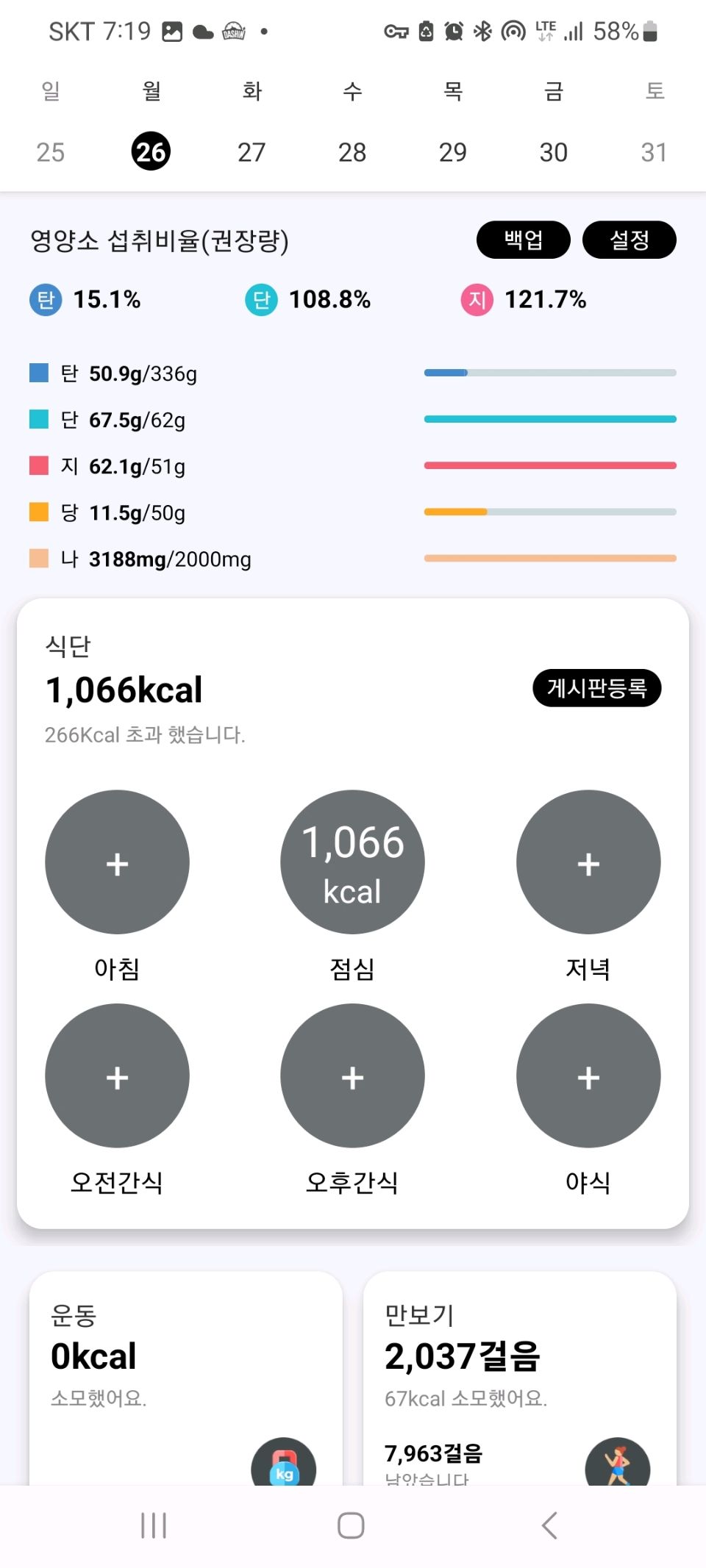Viewport: 706px width, 1568px height.
Task: Add a dinner entry under 저녁
Action: click(588, 862)
